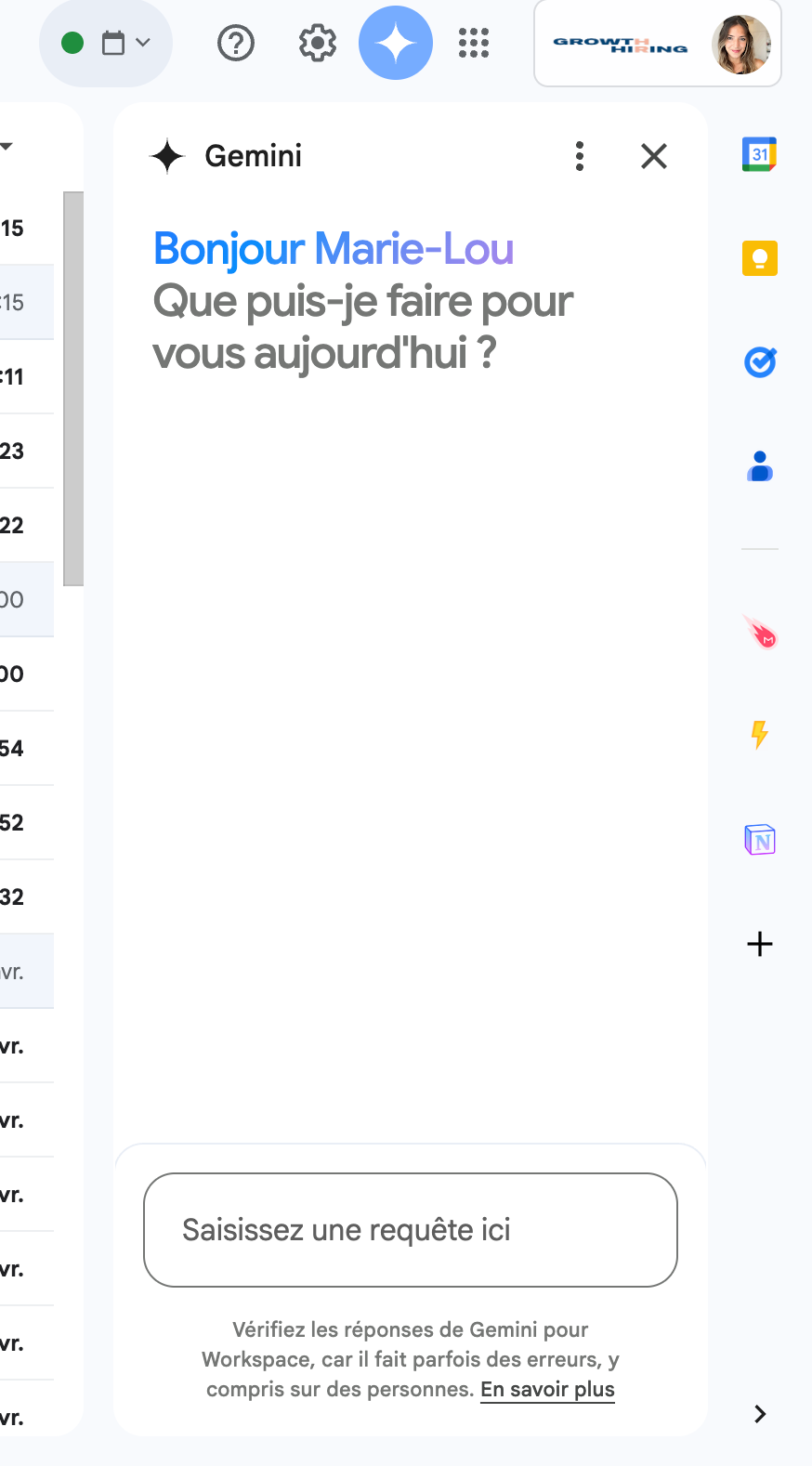Viewport: 812px width, 1466px height.
Task: Open Gemini panel's three-dot options menu
Action: (x=580, y=156)
